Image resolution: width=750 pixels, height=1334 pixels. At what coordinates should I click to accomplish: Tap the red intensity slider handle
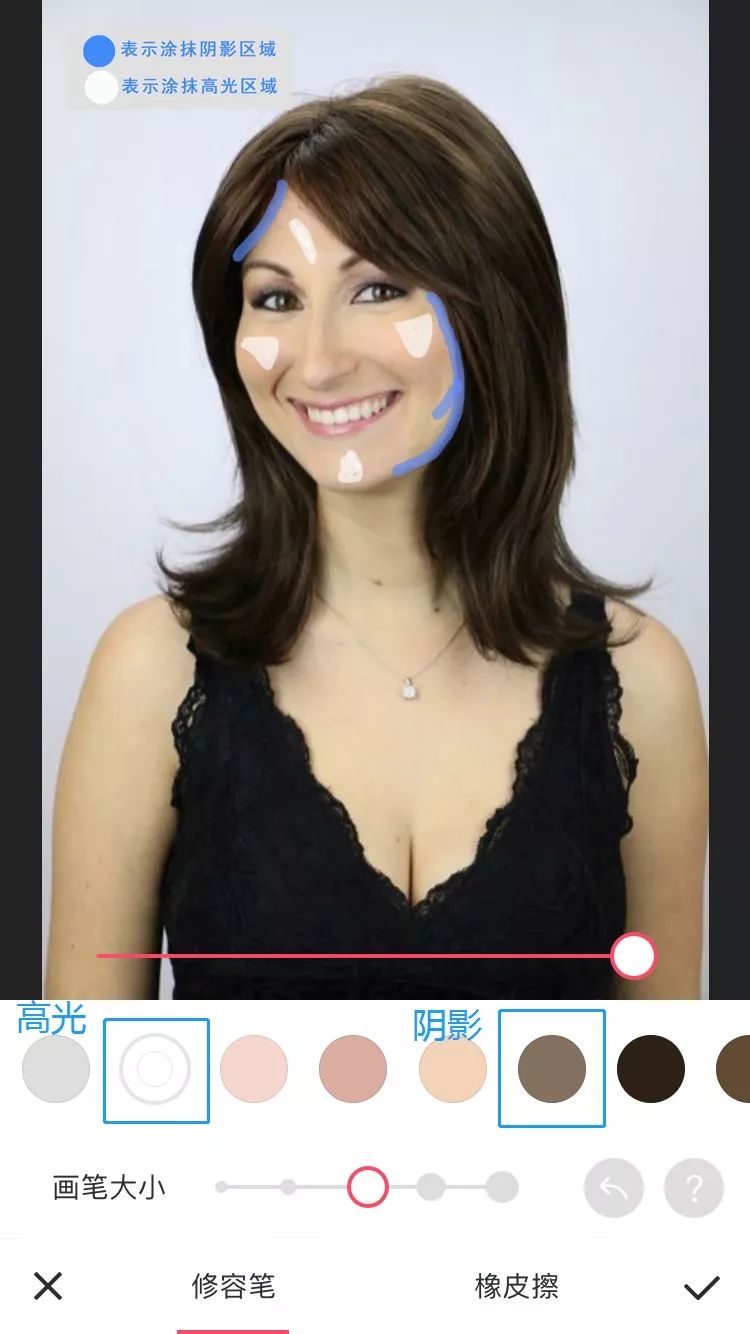[x=633, y=956]
